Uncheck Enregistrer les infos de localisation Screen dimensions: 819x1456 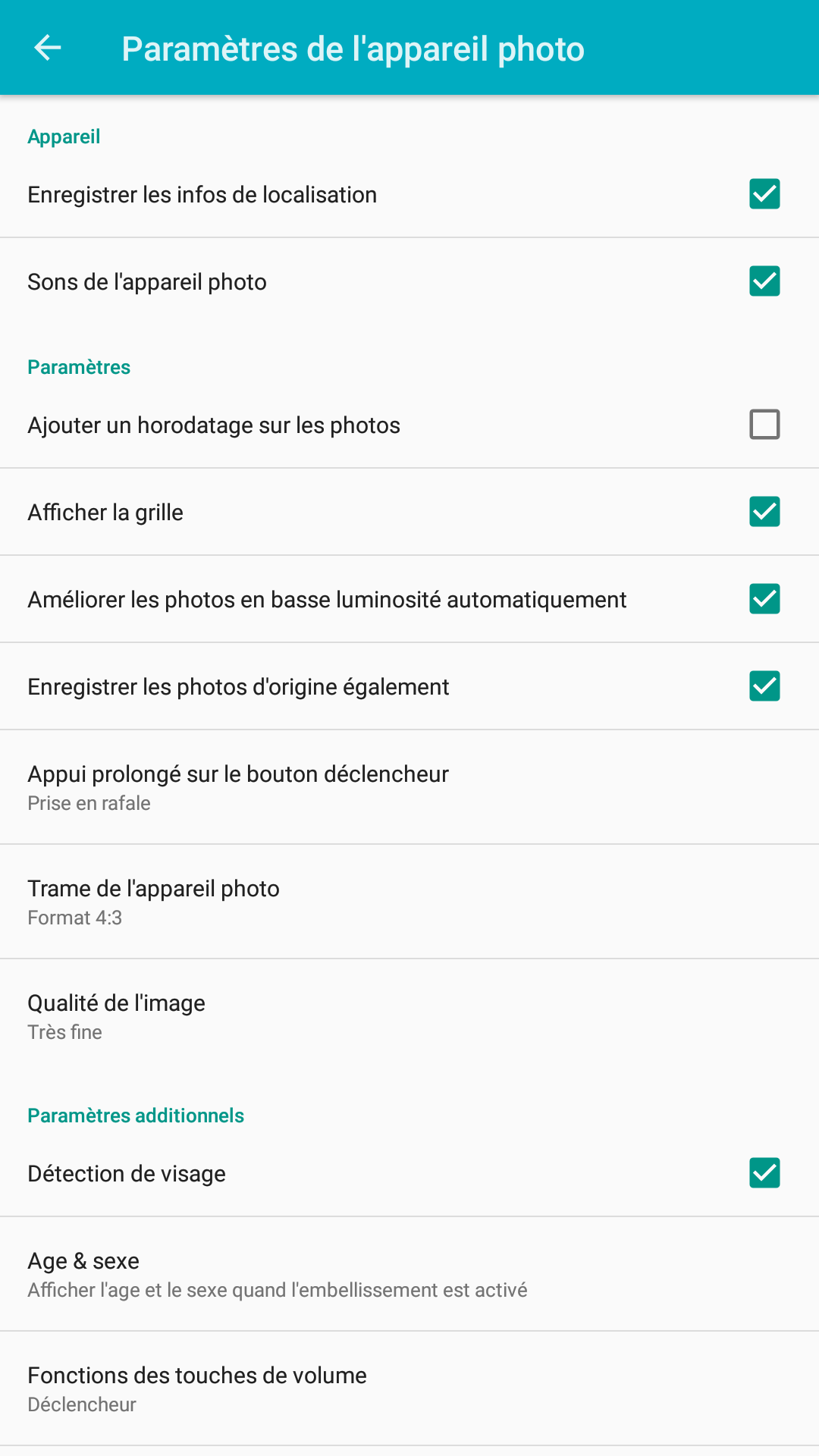tap(764, 194)
